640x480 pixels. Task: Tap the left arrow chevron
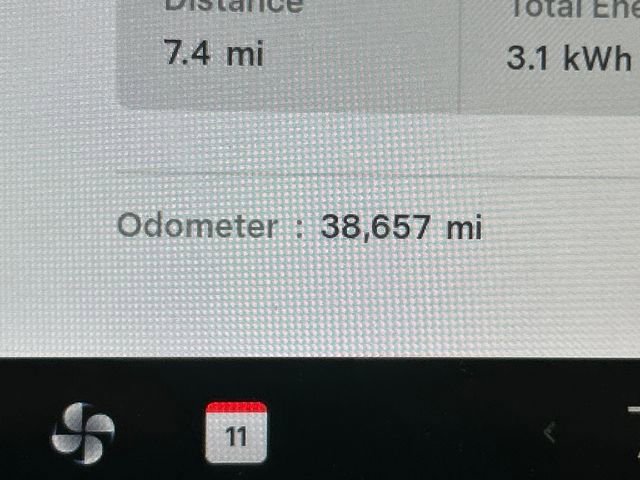tap(548, 432)
